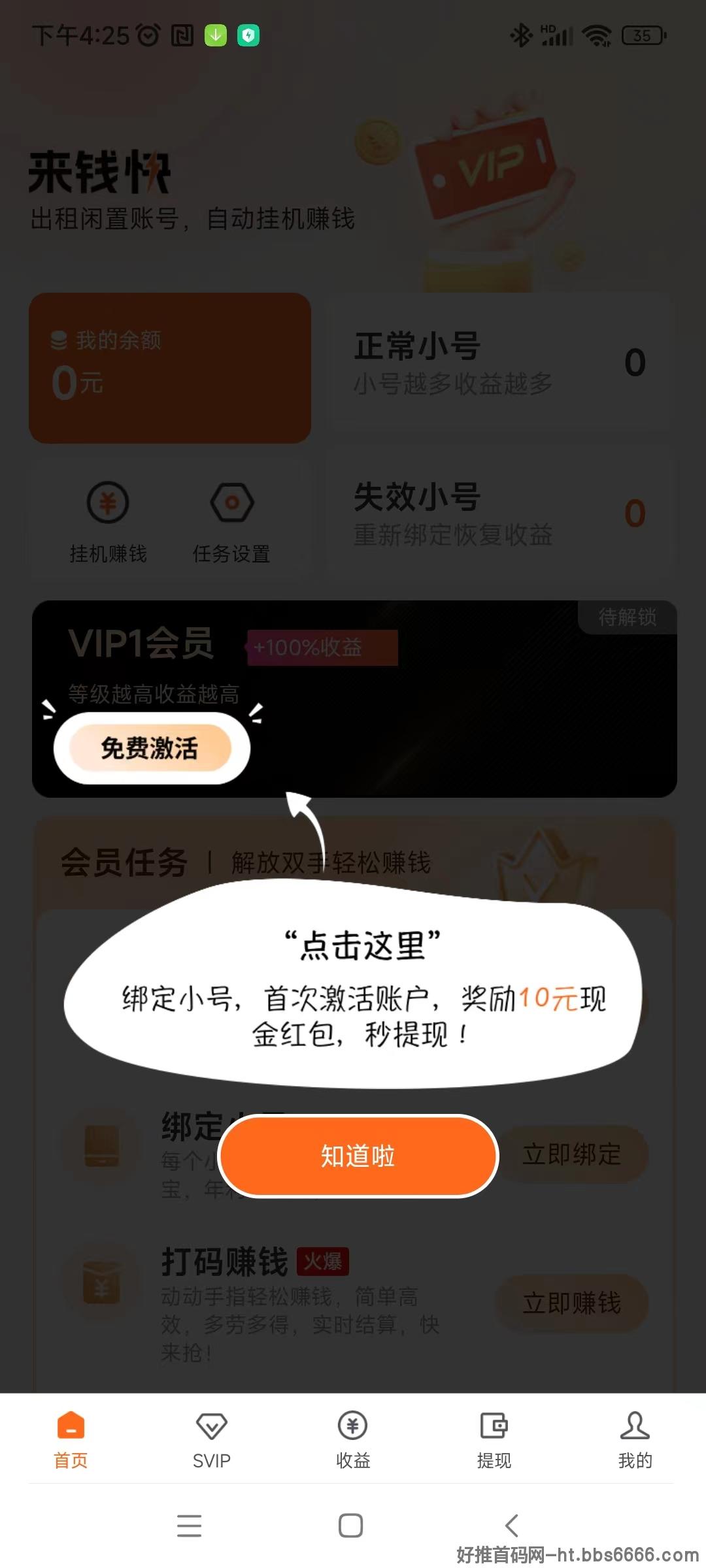Tap the 立即绑定 button
This screenshot has width=706, height=1568.
point(572,1154)
